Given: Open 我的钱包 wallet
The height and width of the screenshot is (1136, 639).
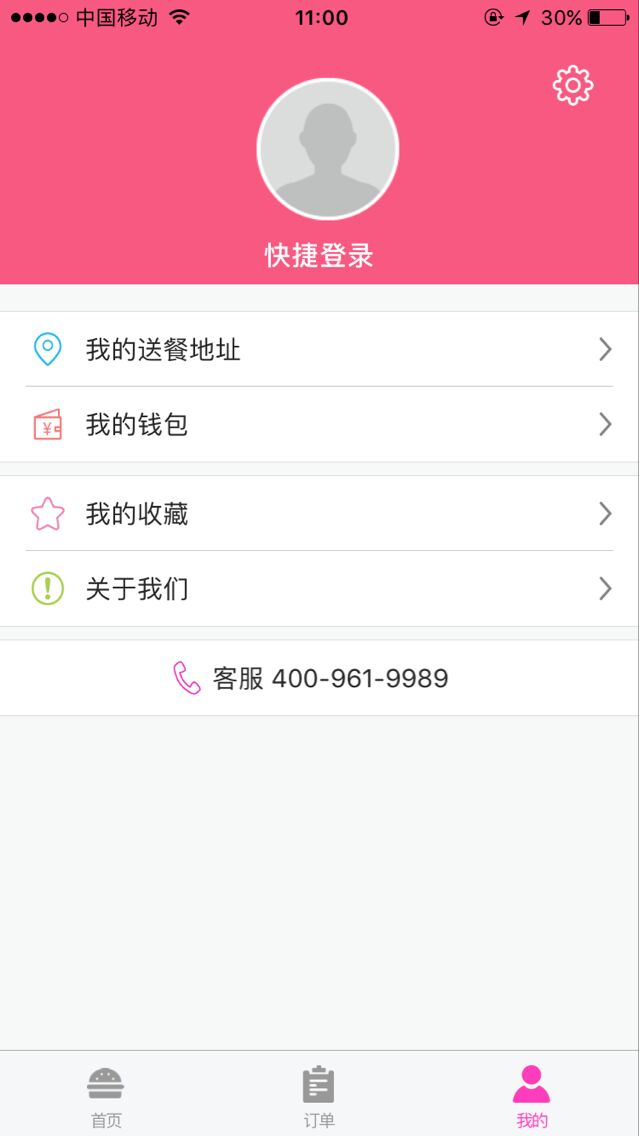Looking at the screenshot, I should [319, 425].
